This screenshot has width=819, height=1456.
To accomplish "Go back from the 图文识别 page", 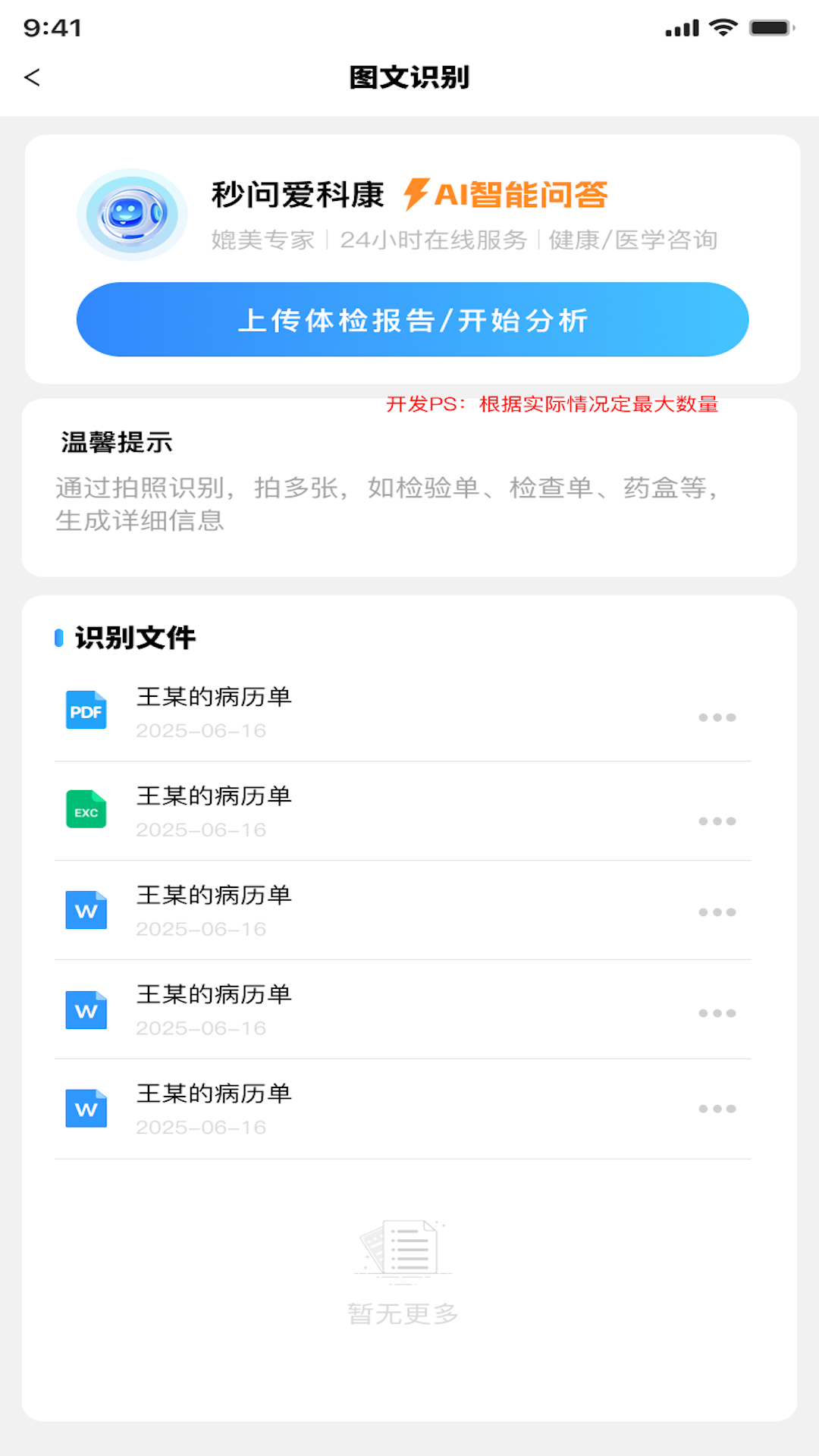I will click(x=32, y=77).
